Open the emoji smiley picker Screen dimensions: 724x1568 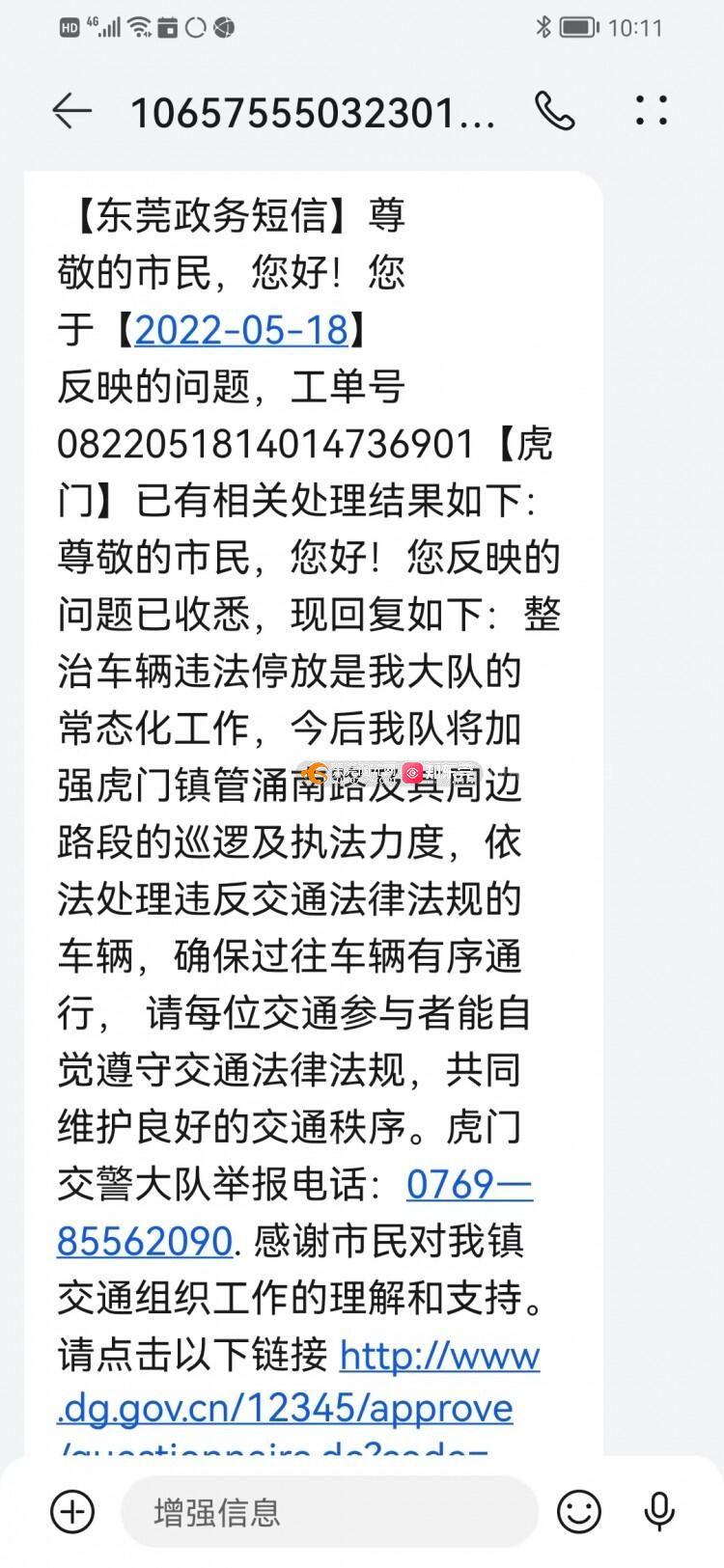[579, 1510]
